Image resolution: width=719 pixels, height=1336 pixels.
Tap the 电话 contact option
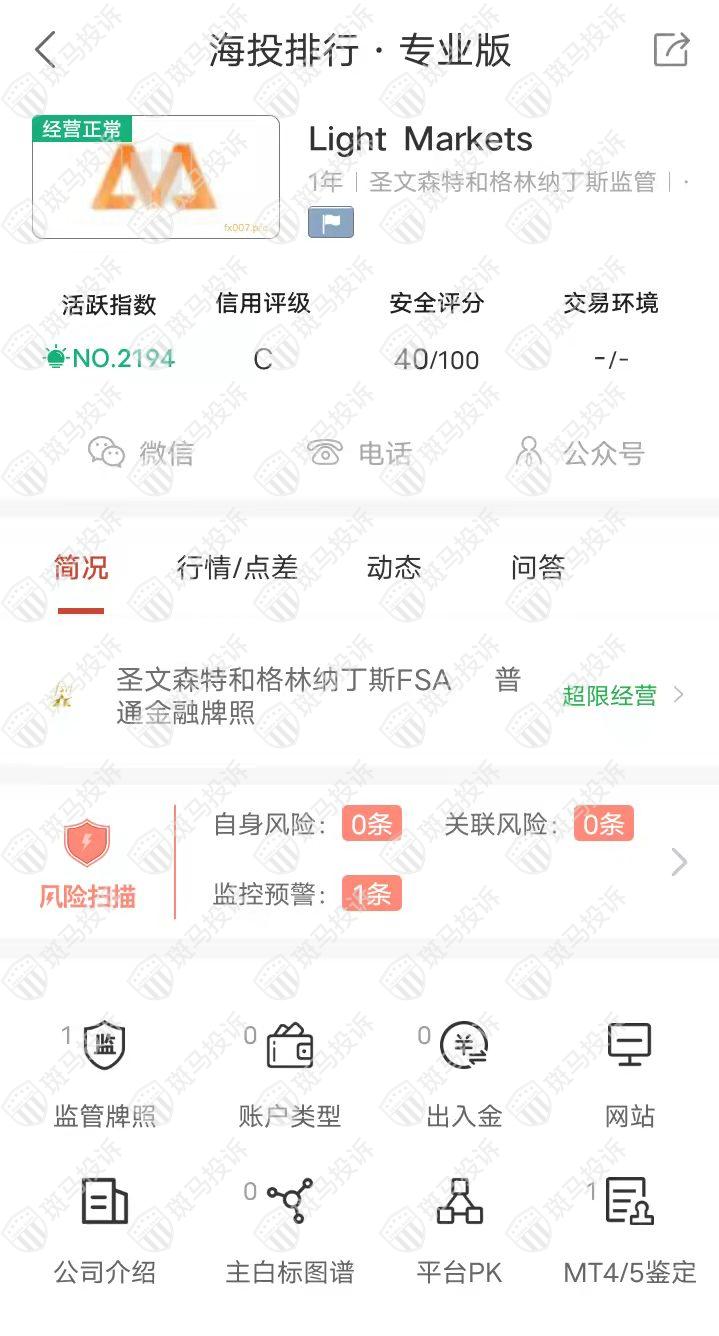pos(360,453)
